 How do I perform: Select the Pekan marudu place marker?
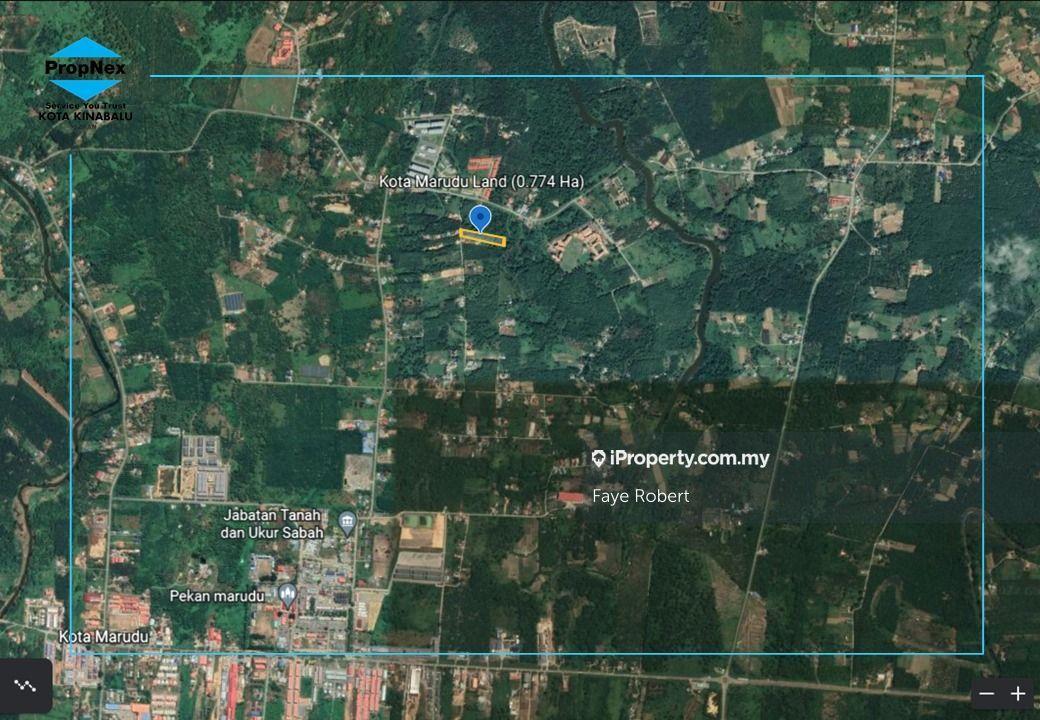[x=288, y=595]
